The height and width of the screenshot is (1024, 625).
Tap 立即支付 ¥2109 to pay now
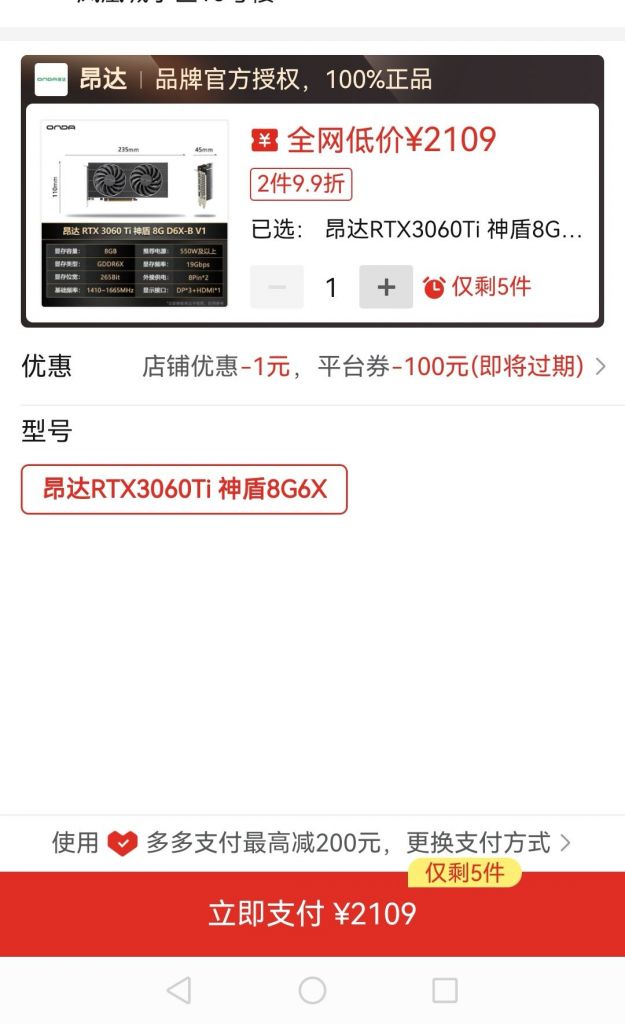(312, 914)
